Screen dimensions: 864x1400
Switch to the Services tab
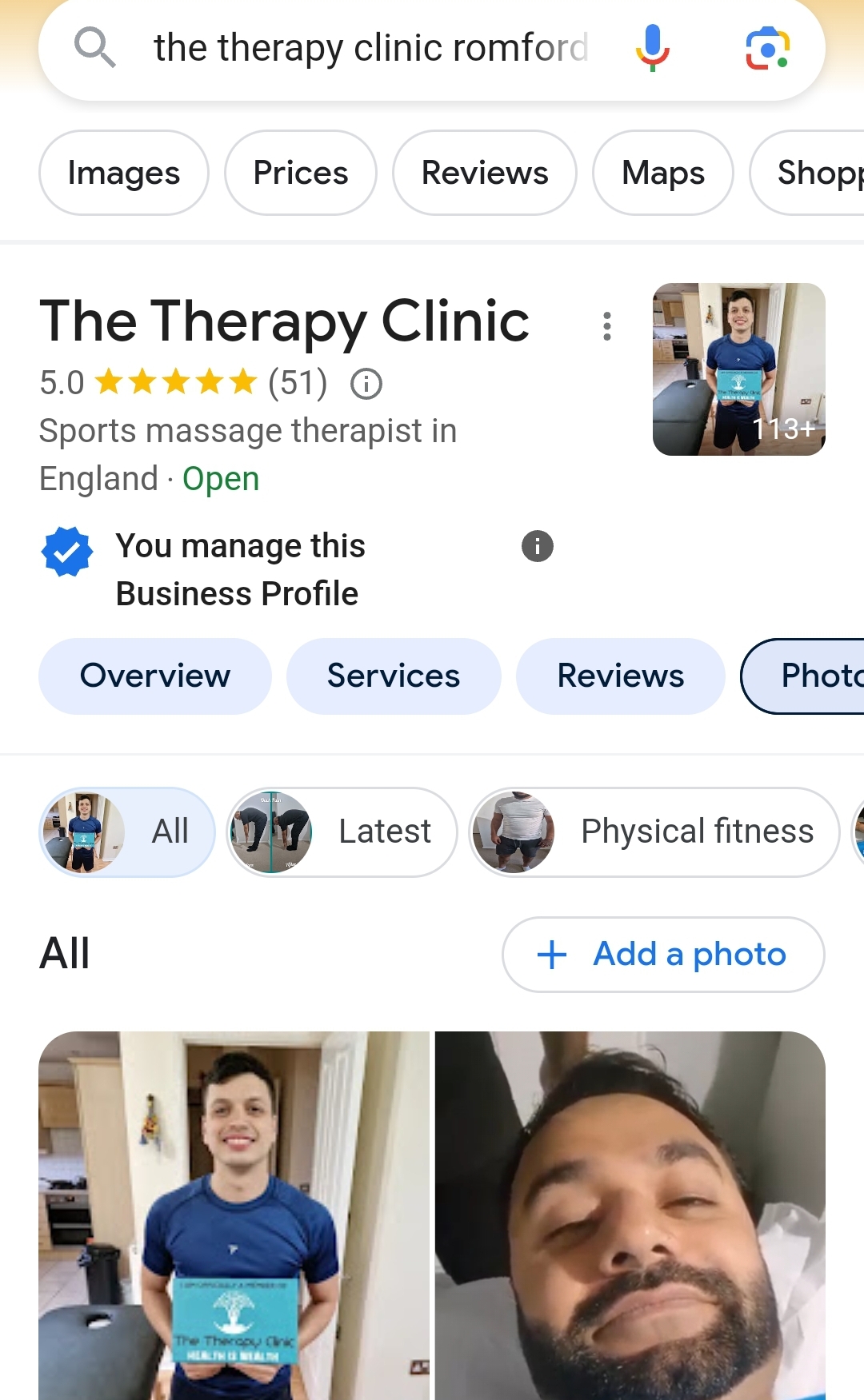394,676
